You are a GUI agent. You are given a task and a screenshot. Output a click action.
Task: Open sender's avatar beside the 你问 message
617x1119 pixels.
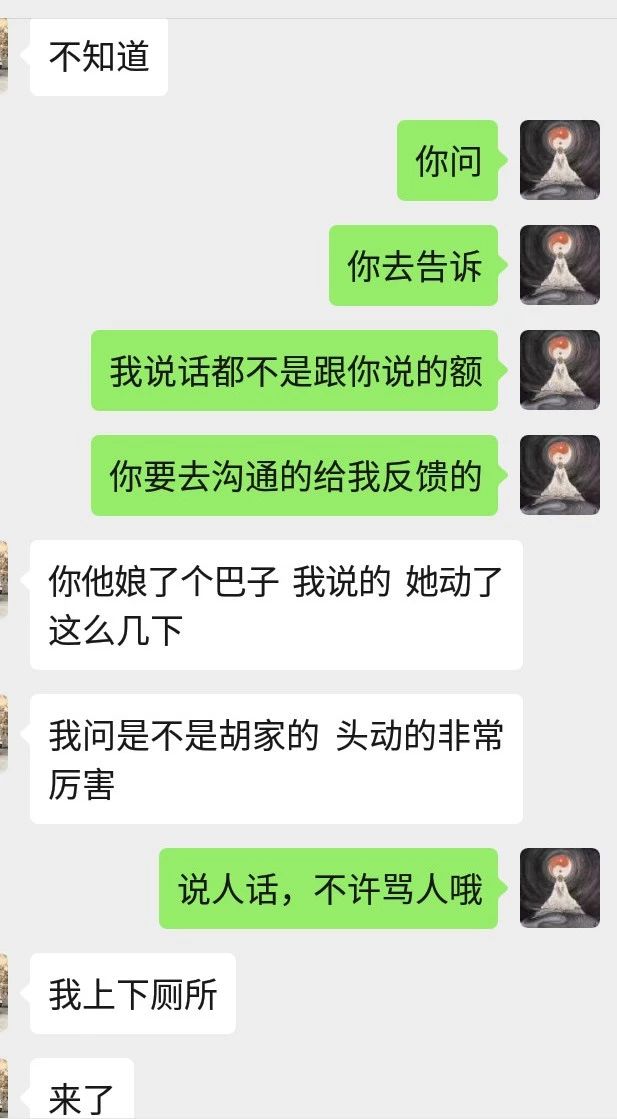(559, 160)
